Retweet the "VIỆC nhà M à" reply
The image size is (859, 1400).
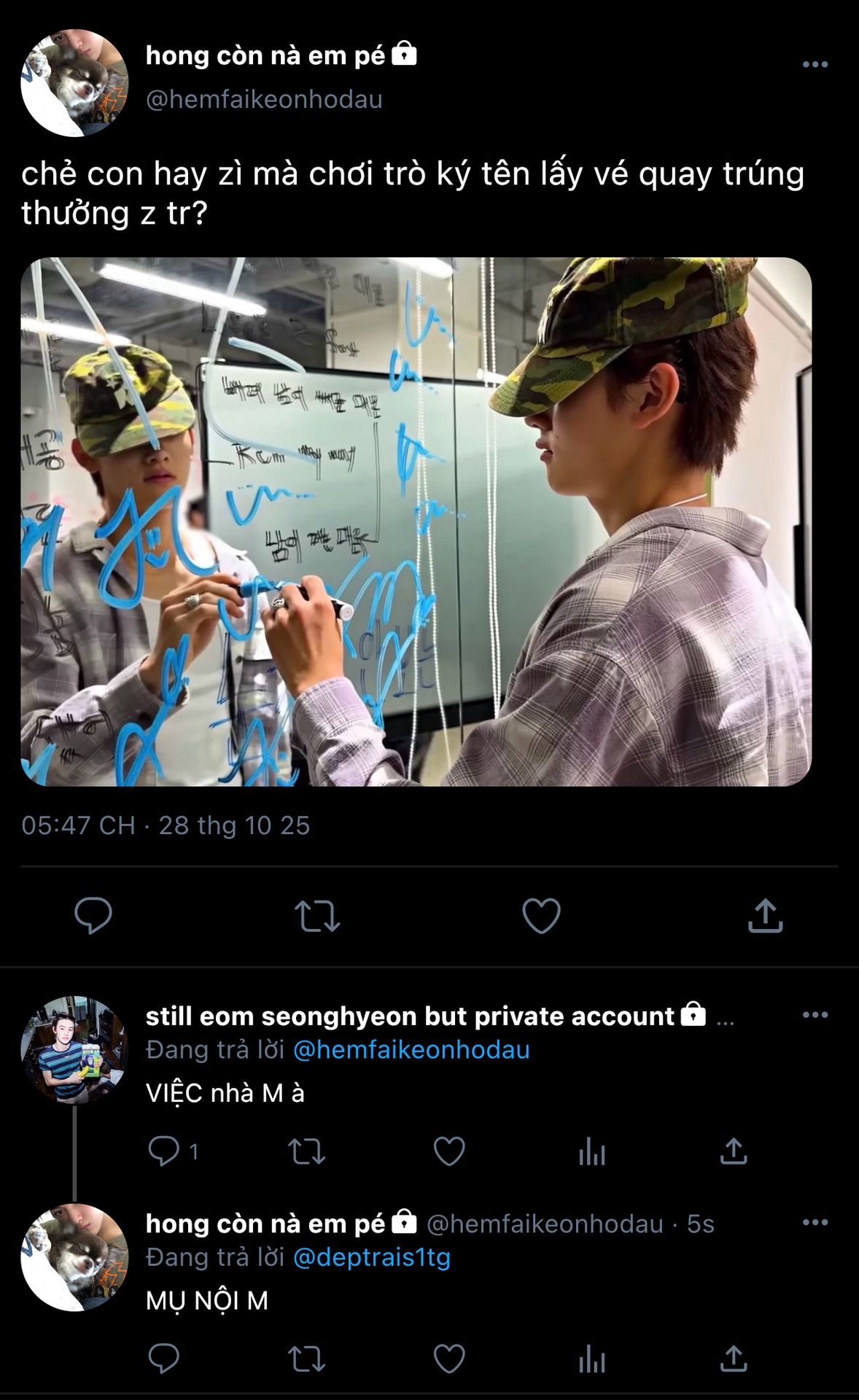pos(306,1151)
